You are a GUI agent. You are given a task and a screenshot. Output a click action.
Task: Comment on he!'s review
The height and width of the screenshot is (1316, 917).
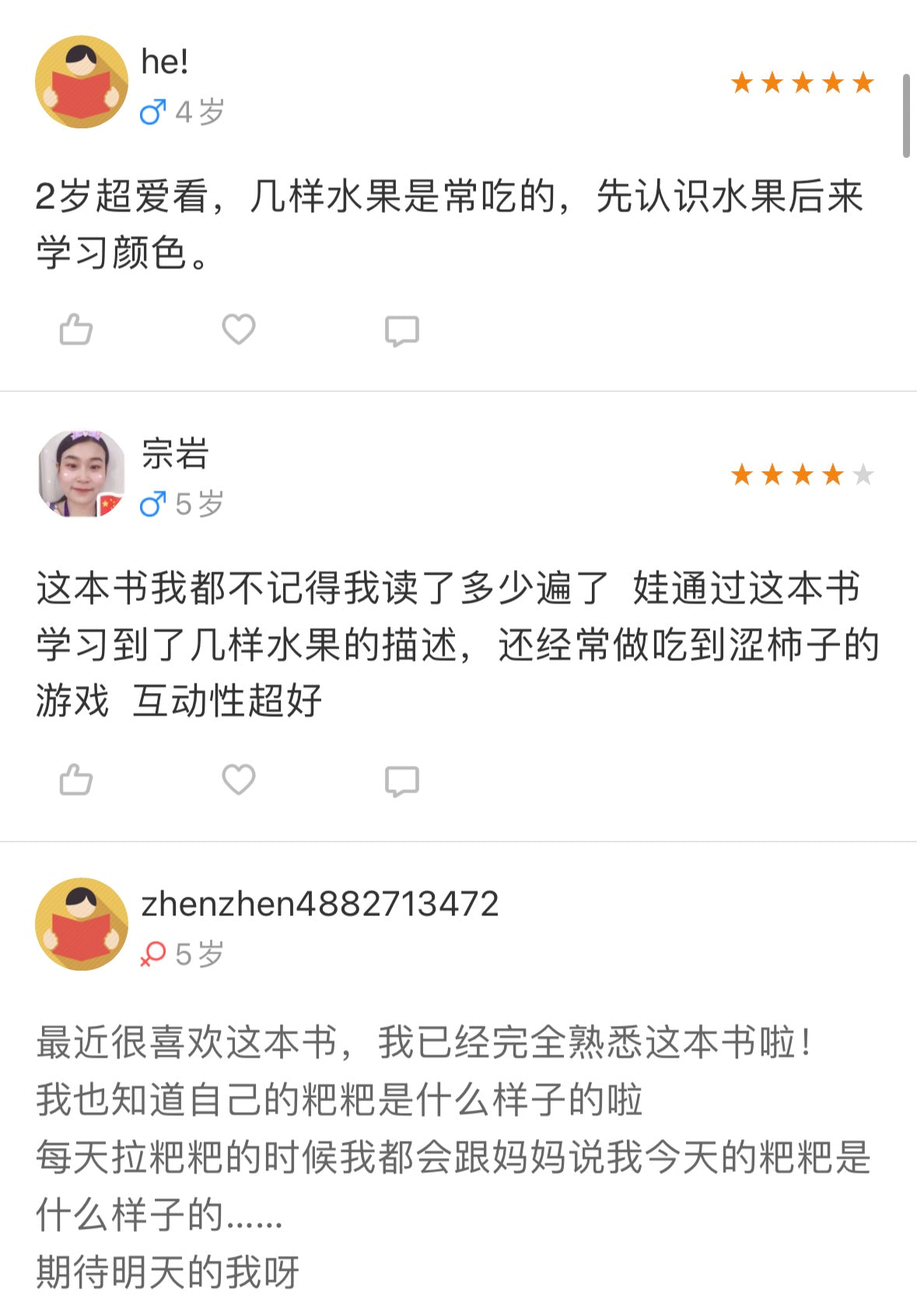coord(402,331)
